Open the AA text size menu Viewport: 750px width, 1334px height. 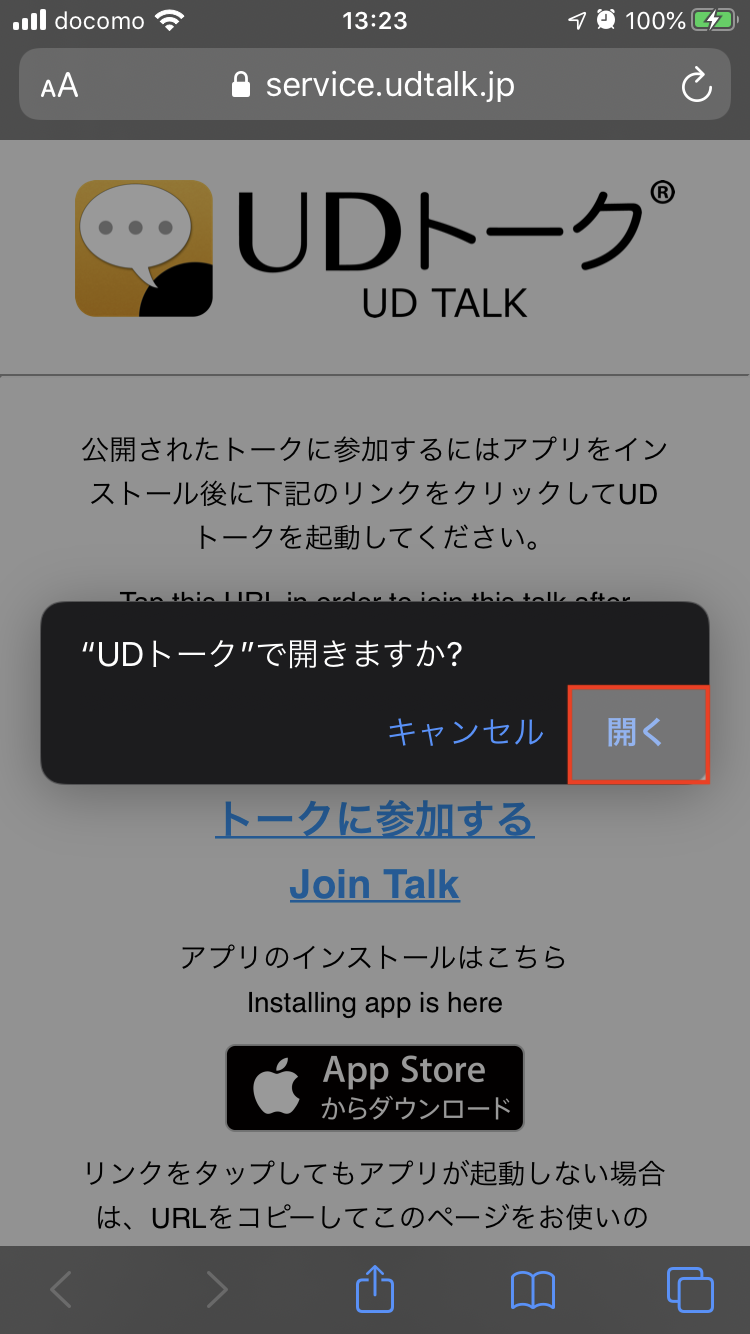click(x=60, y=86)
